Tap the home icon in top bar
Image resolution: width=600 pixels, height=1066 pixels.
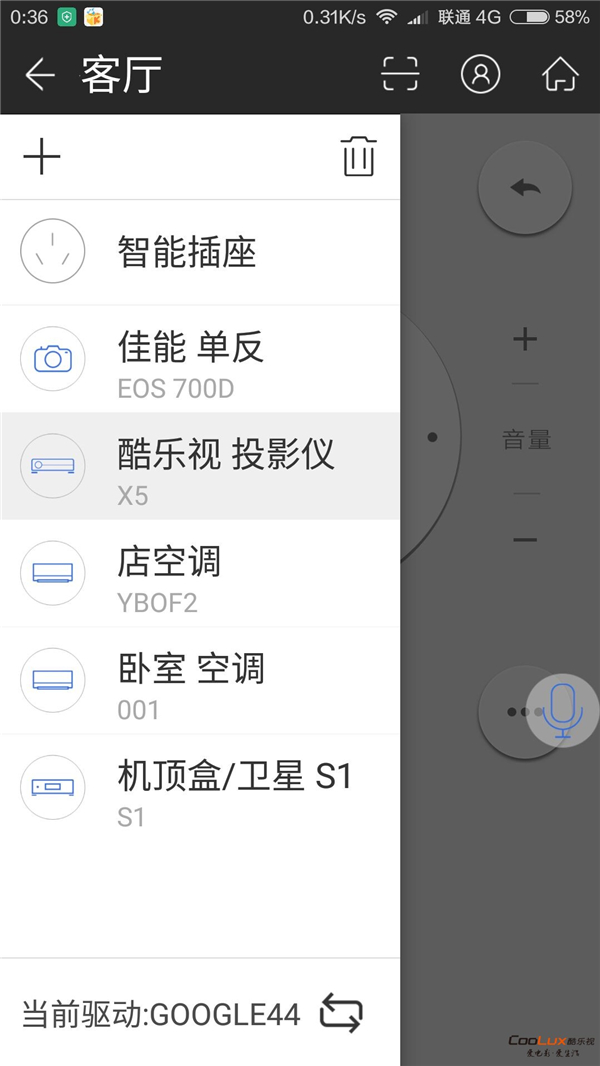[561, 73]
